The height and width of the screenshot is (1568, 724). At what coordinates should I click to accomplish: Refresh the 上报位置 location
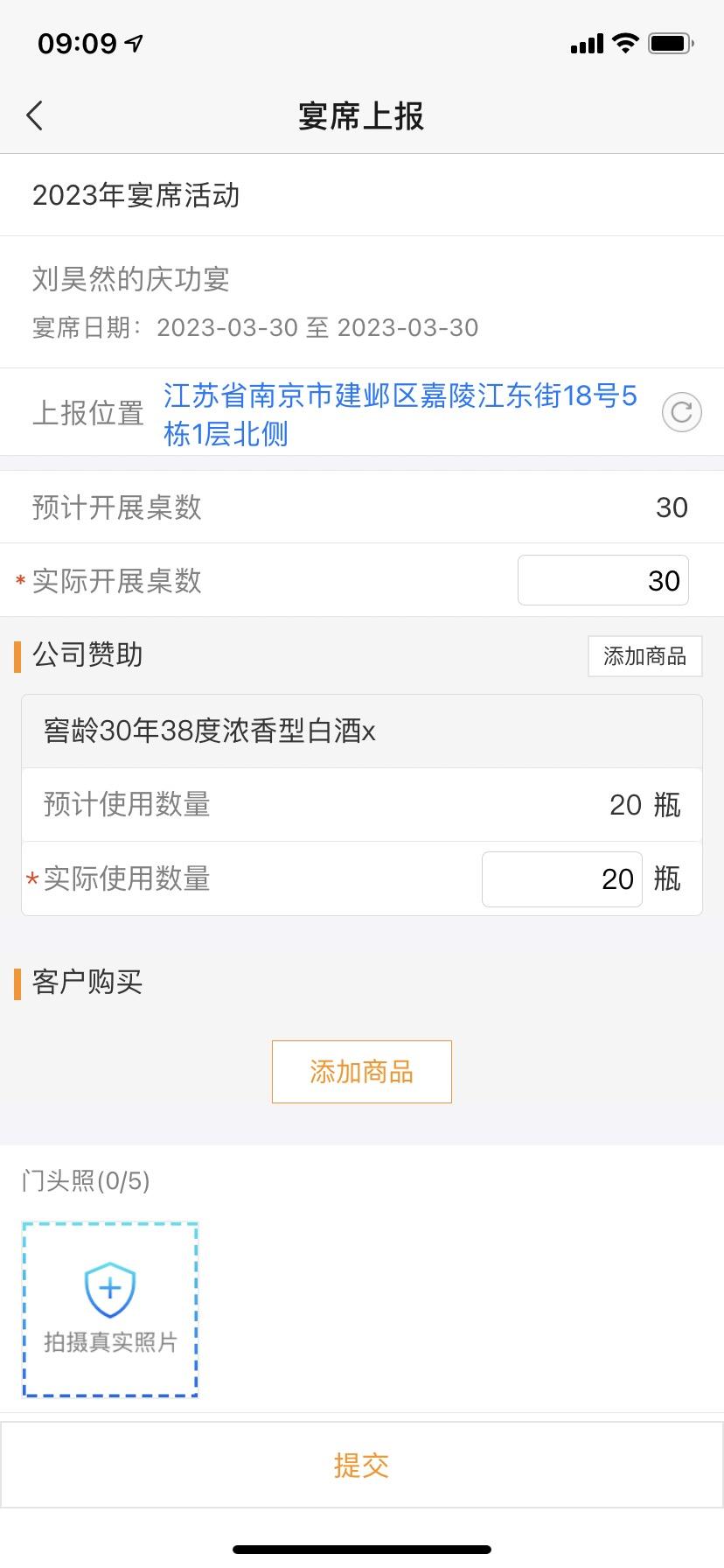681,412
